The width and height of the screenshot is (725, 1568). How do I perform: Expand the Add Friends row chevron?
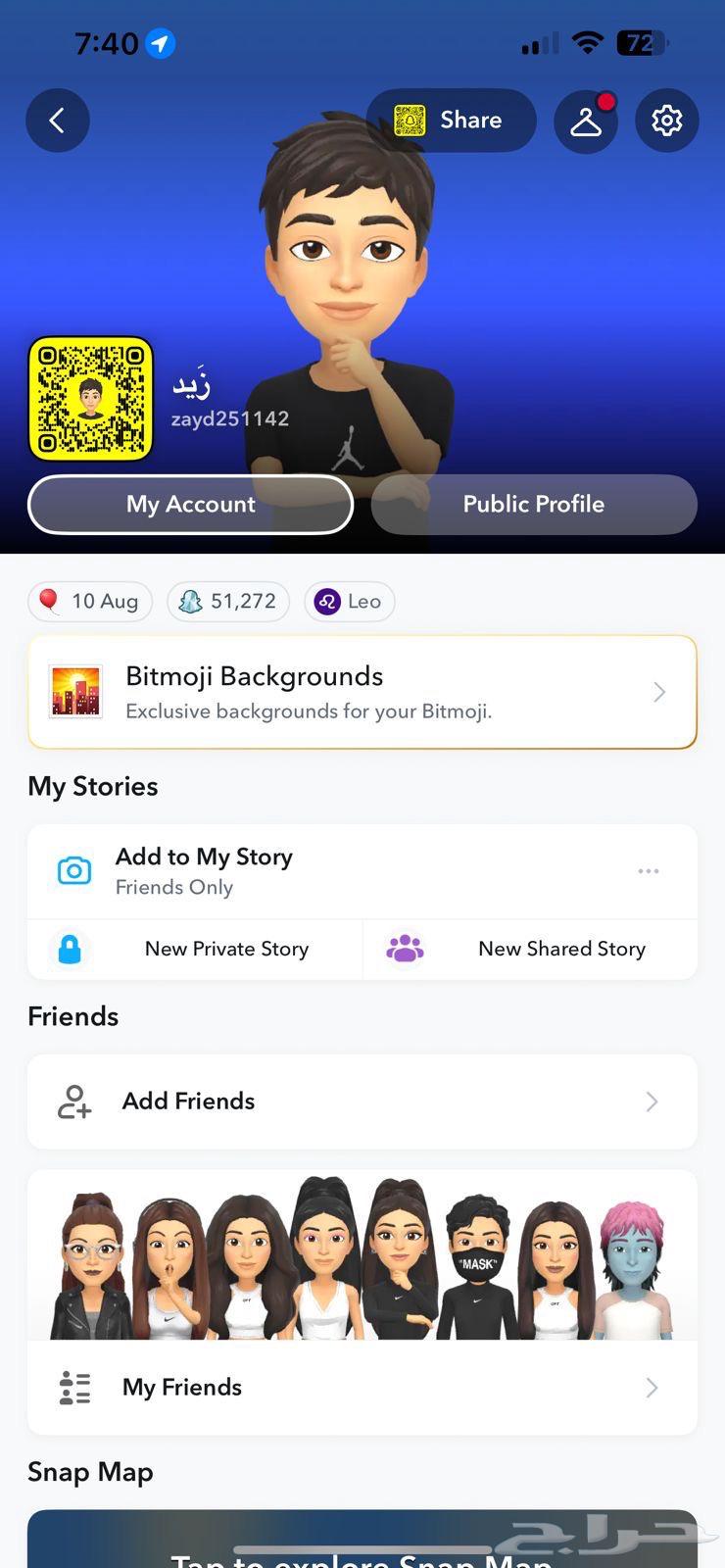coord(652,1102)
